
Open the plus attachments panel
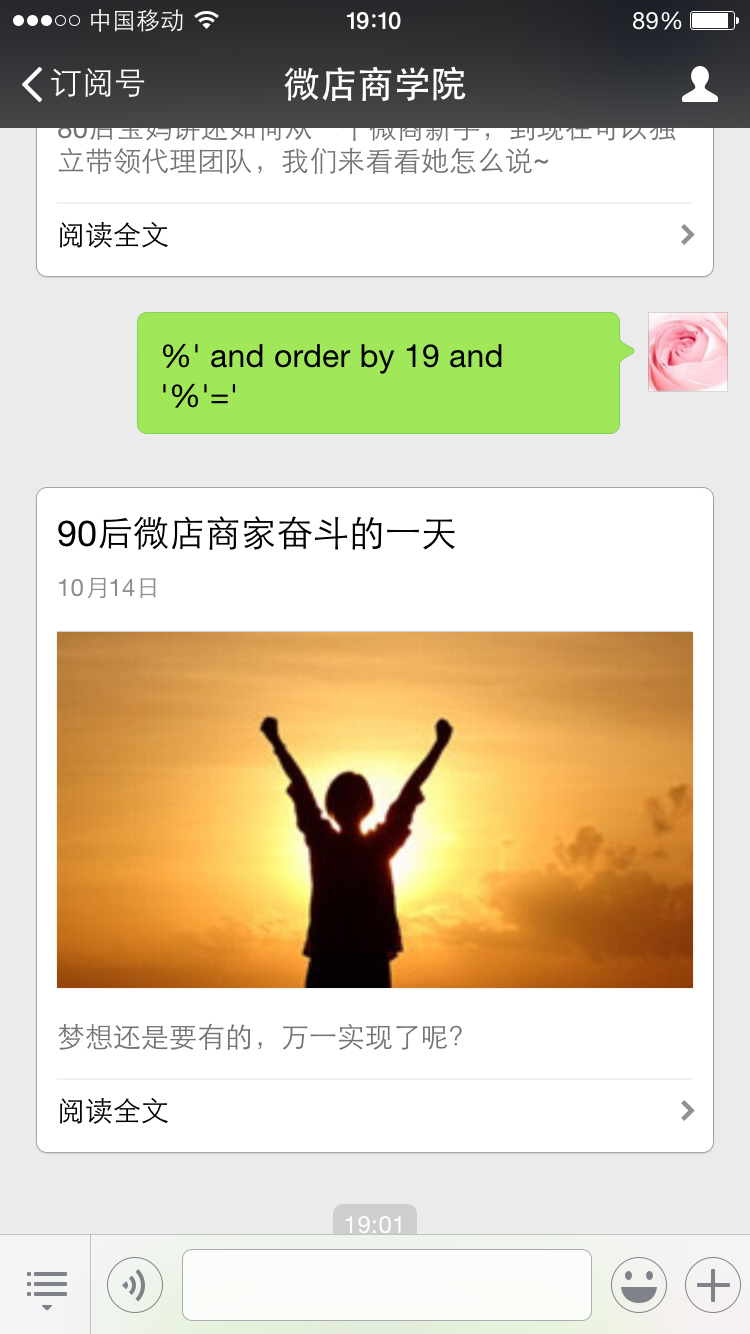pos(712,1285)
